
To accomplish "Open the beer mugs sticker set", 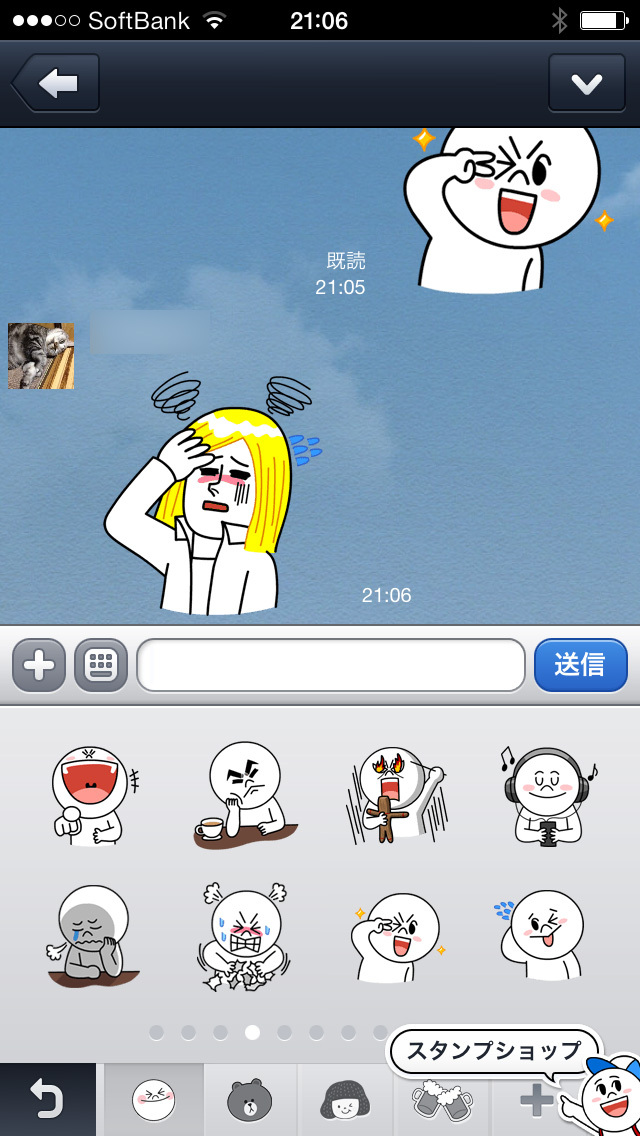I will click(x=441, y=1101).
